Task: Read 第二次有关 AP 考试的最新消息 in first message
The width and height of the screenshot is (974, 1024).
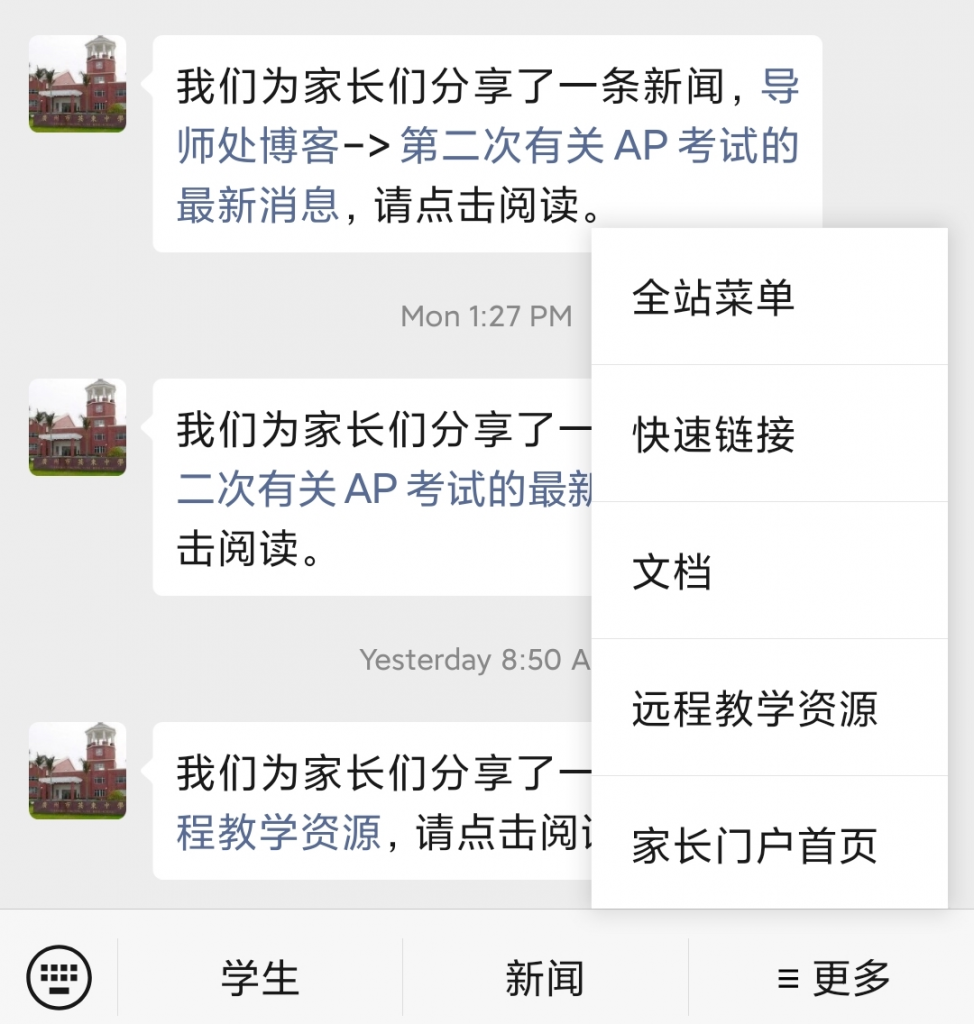Action: [598, 148]
